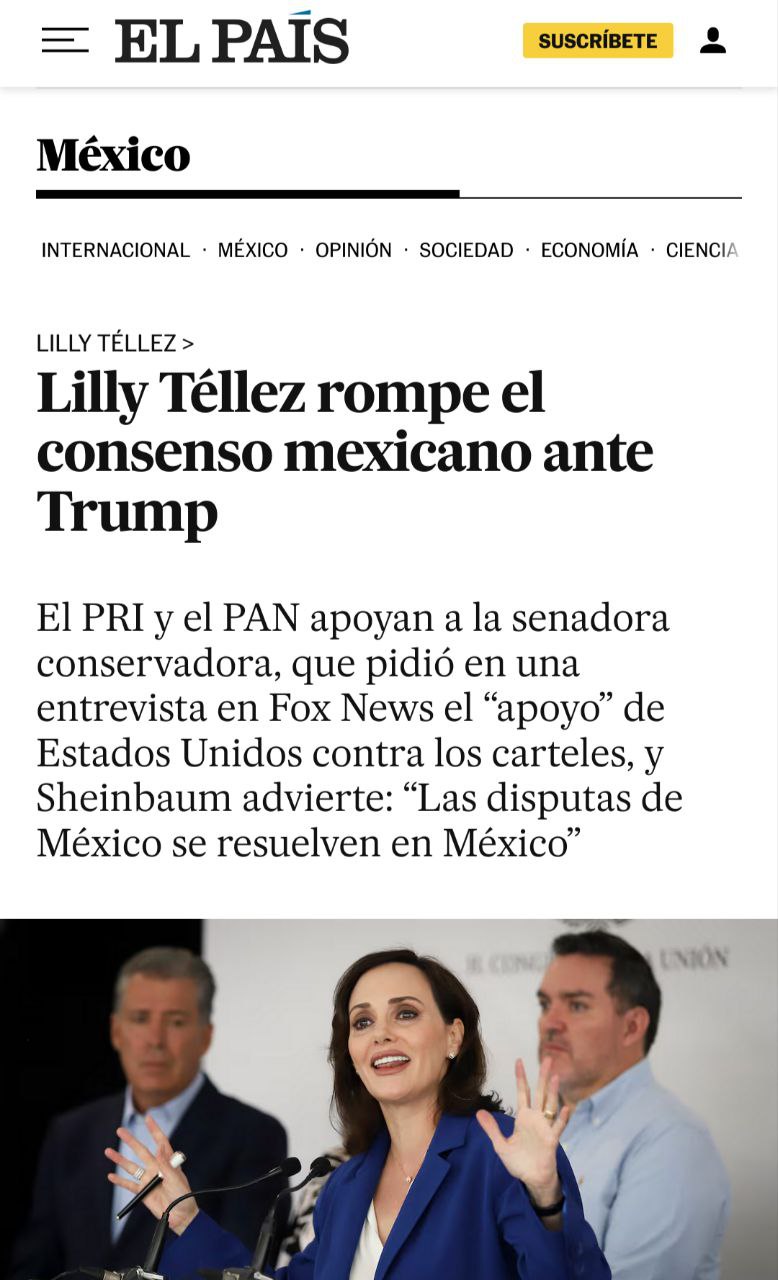Go to the El País homepage logo

pos(232,41)
